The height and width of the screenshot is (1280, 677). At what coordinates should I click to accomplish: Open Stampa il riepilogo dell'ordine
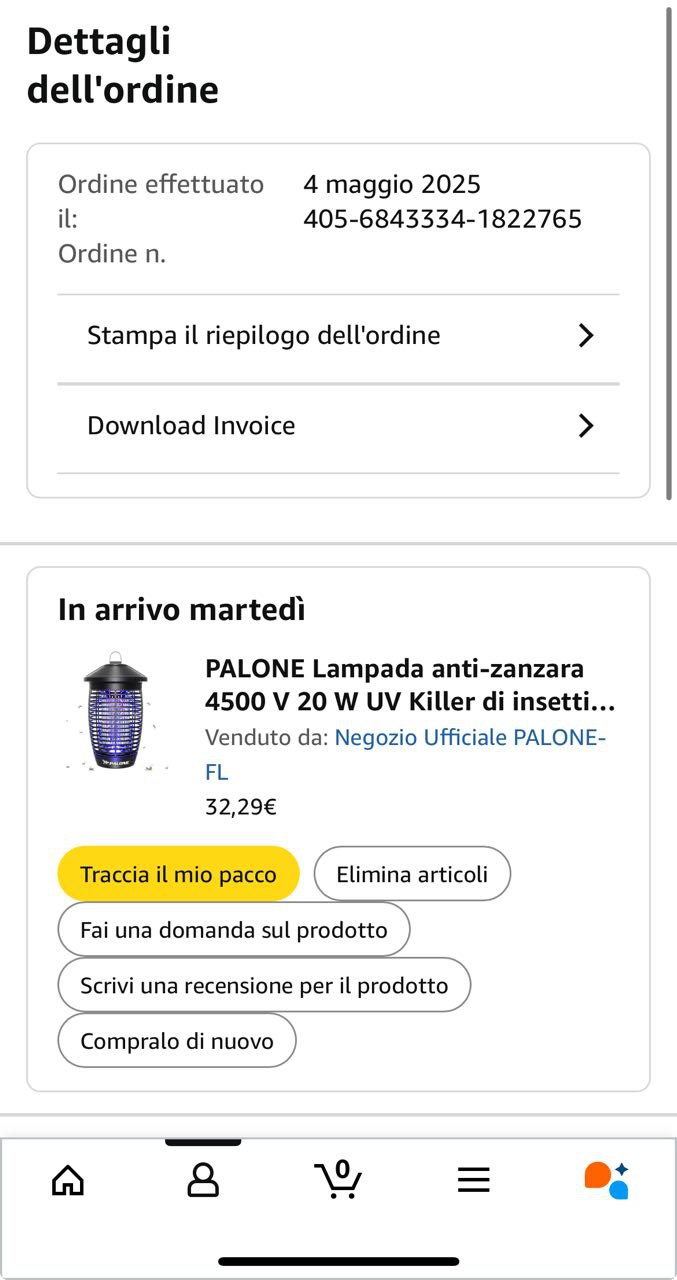click(338, 336)
